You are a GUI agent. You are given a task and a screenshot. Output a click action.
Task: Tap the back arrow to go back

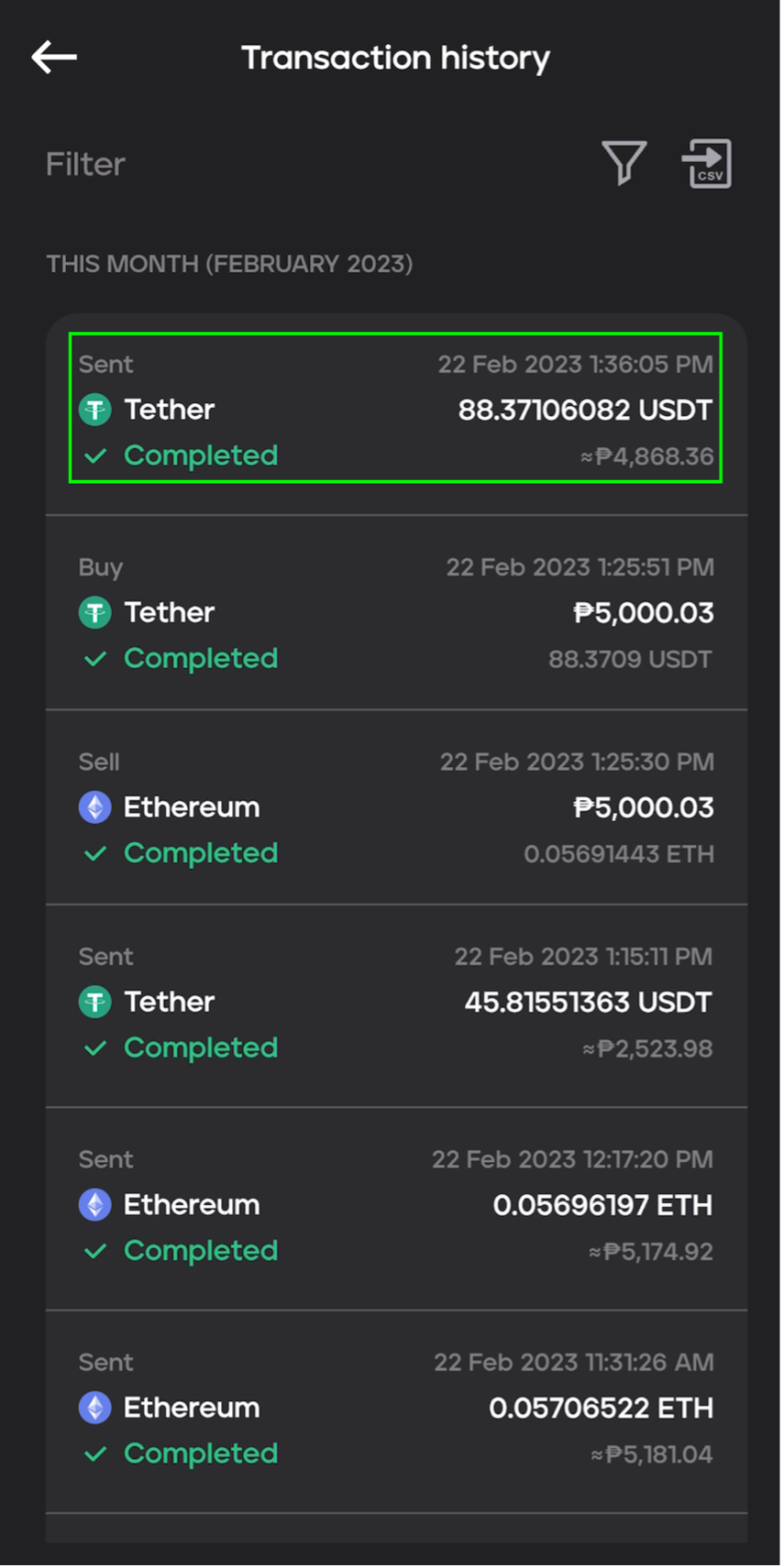[x=52, y=57]
